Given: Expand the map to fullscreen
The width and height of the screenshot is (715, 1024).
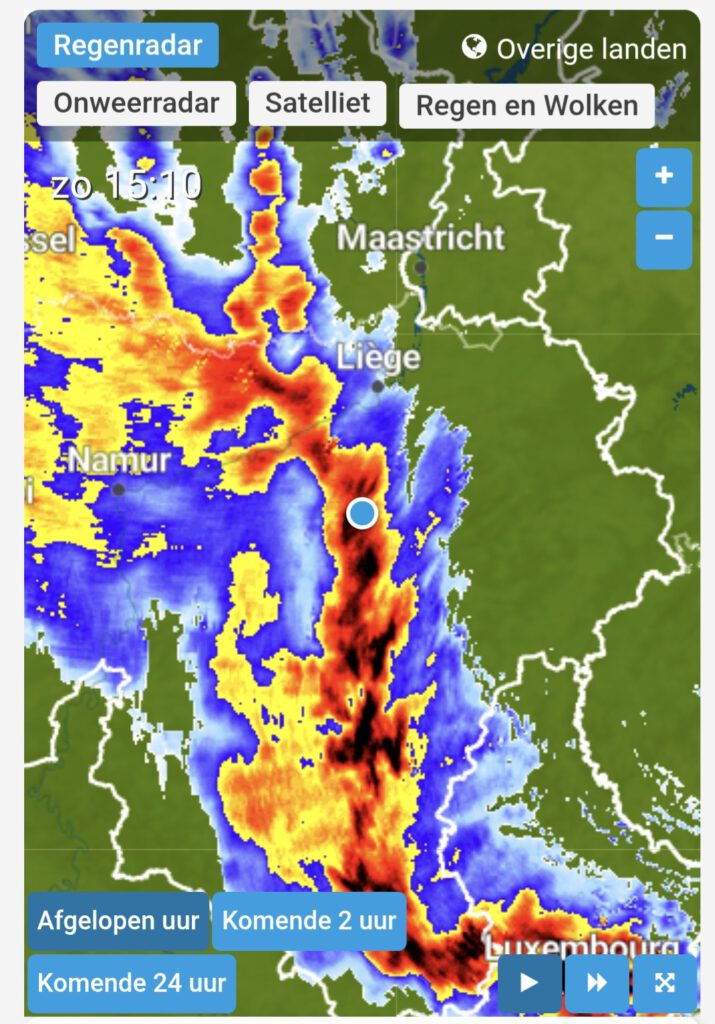Looking at the screenshot, I should 665,983.
